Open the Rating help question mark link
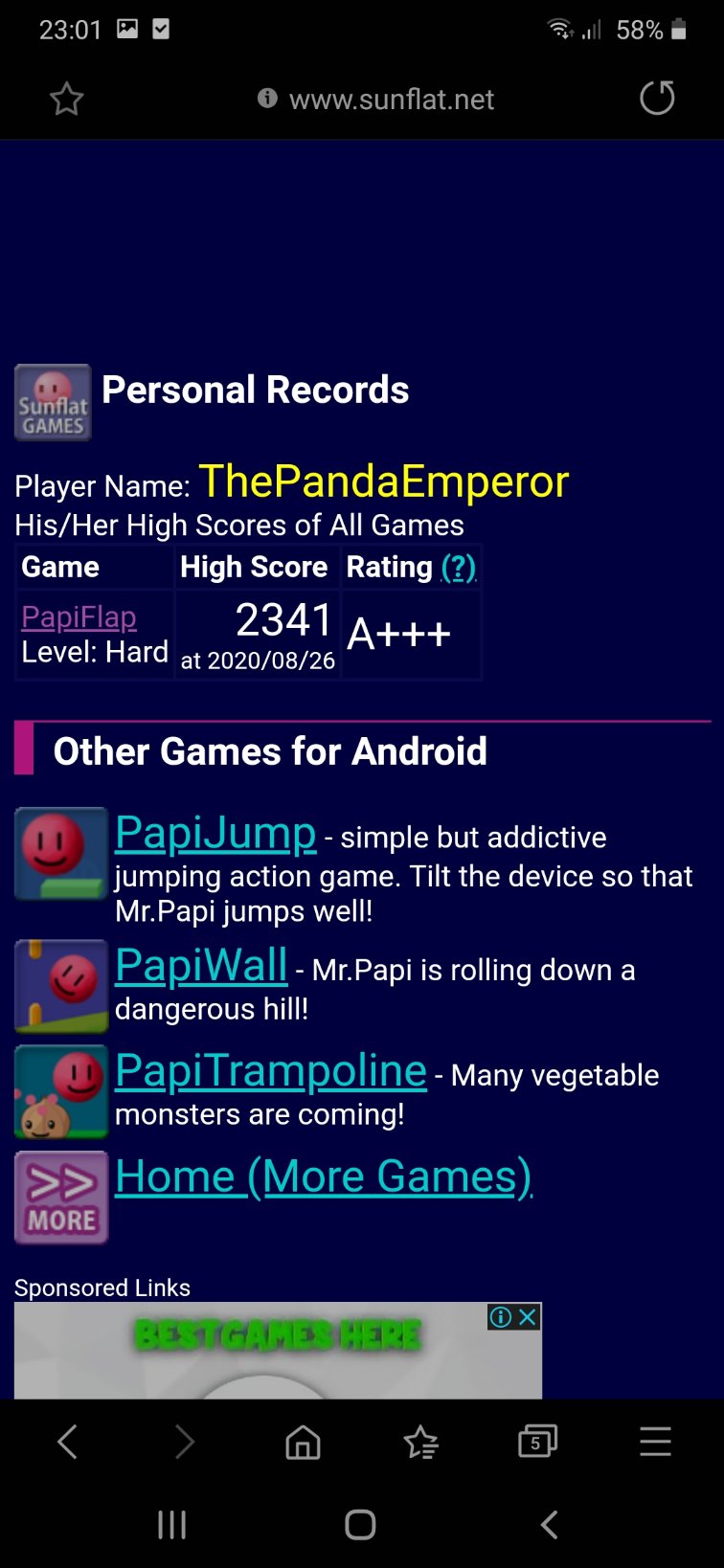This screenshot has height=1568, width=724. (x=459, y=567)
